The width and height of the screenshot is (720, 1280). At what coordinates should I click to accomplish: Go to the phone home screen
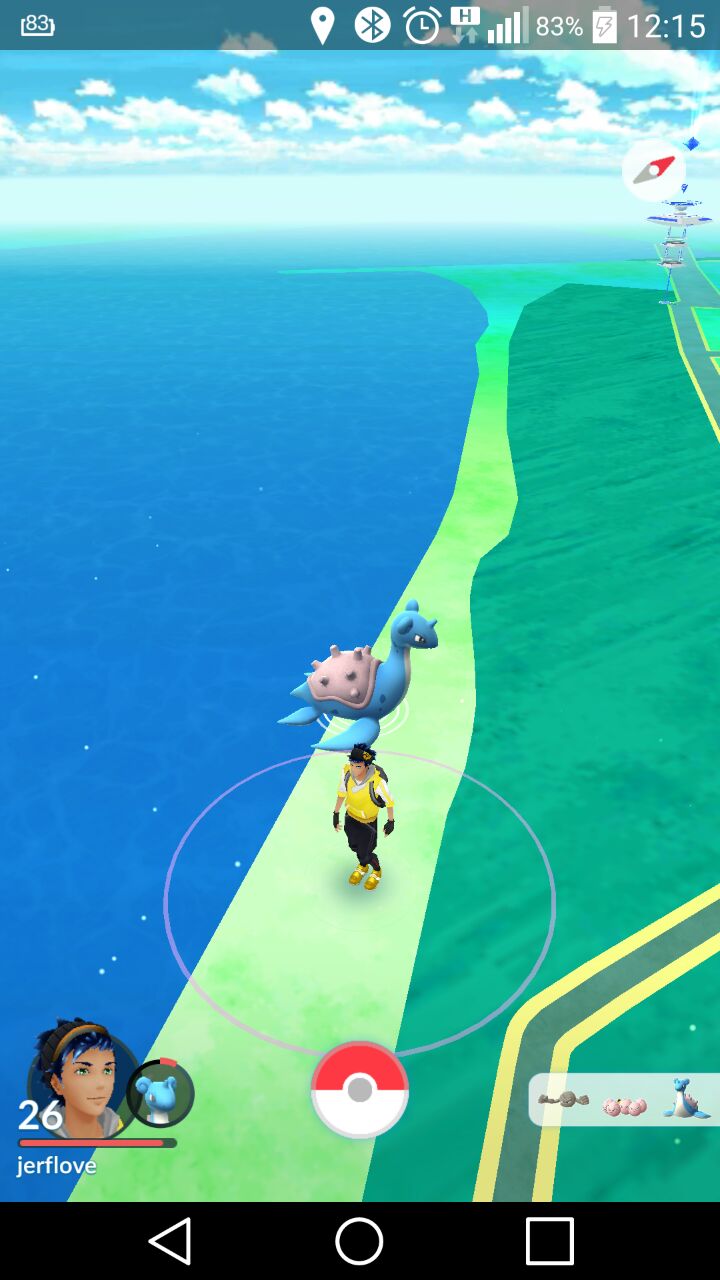(359, 1241)
